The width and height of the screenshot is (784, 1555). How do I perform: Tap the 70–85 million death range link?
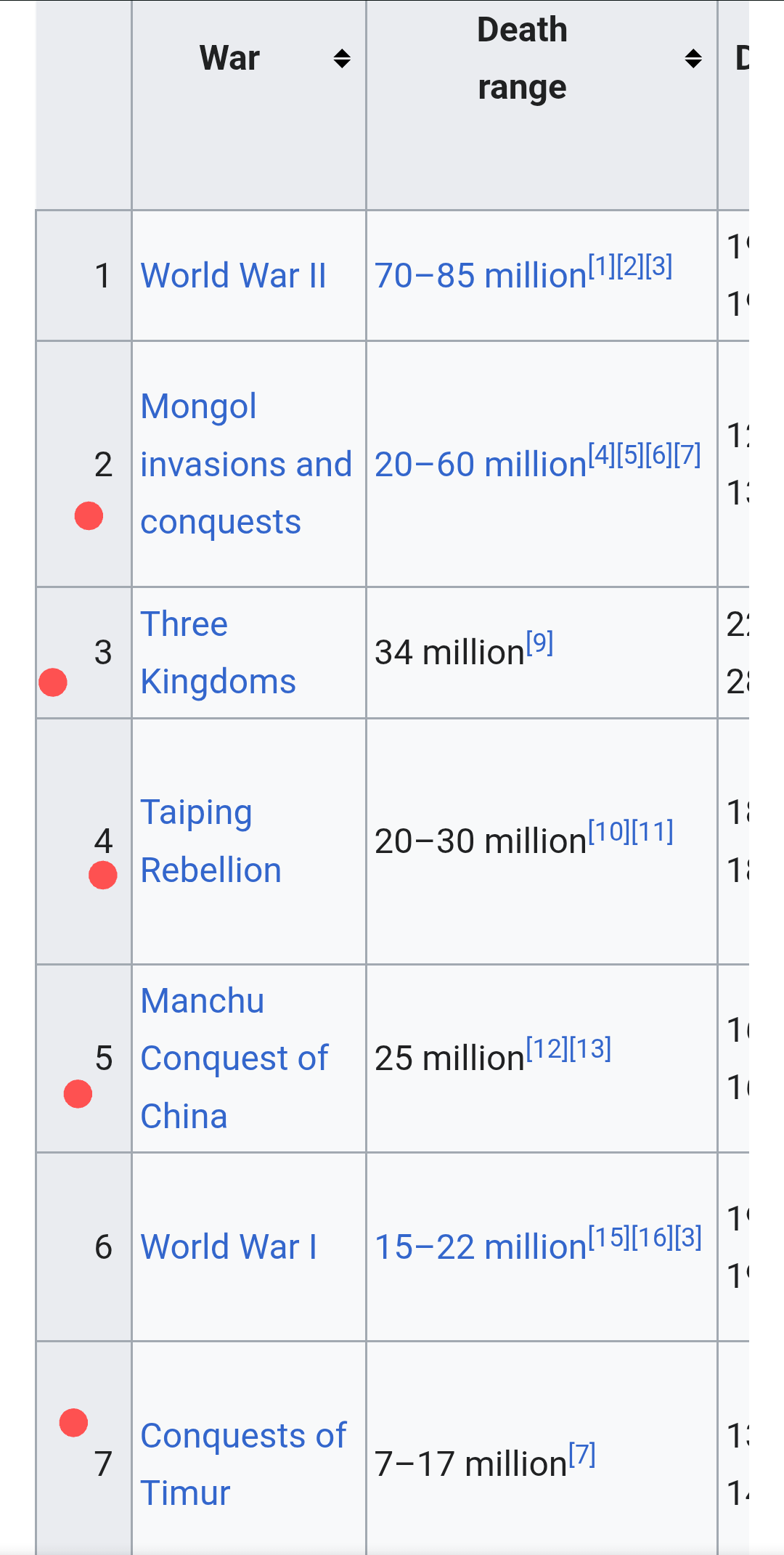[x=480, y=276]
